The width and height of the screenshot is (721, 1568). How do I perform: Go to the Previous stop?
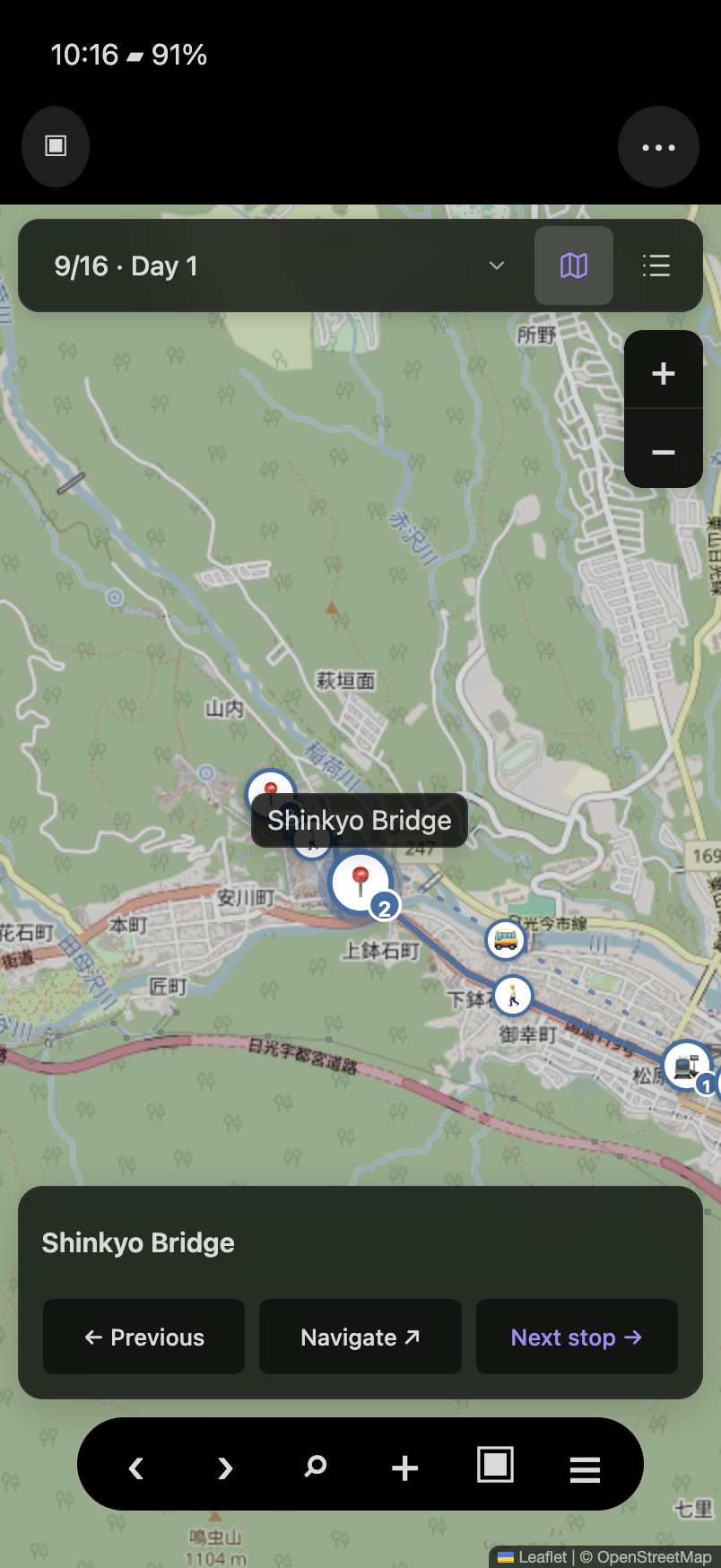point(144,1337)
